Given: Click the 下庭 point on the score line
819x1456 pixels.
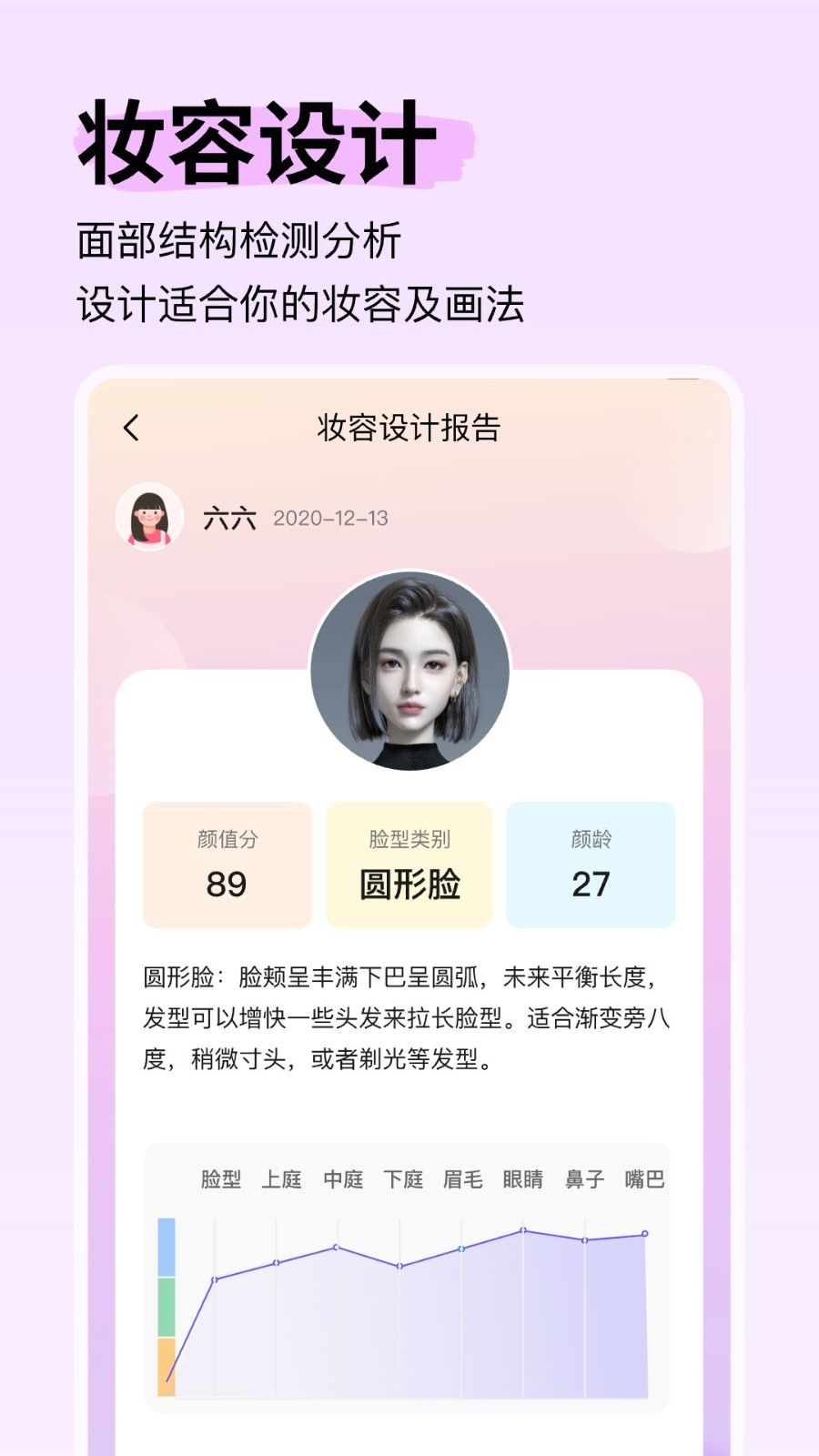Looking at the screenshot, I should (399, 1265).
